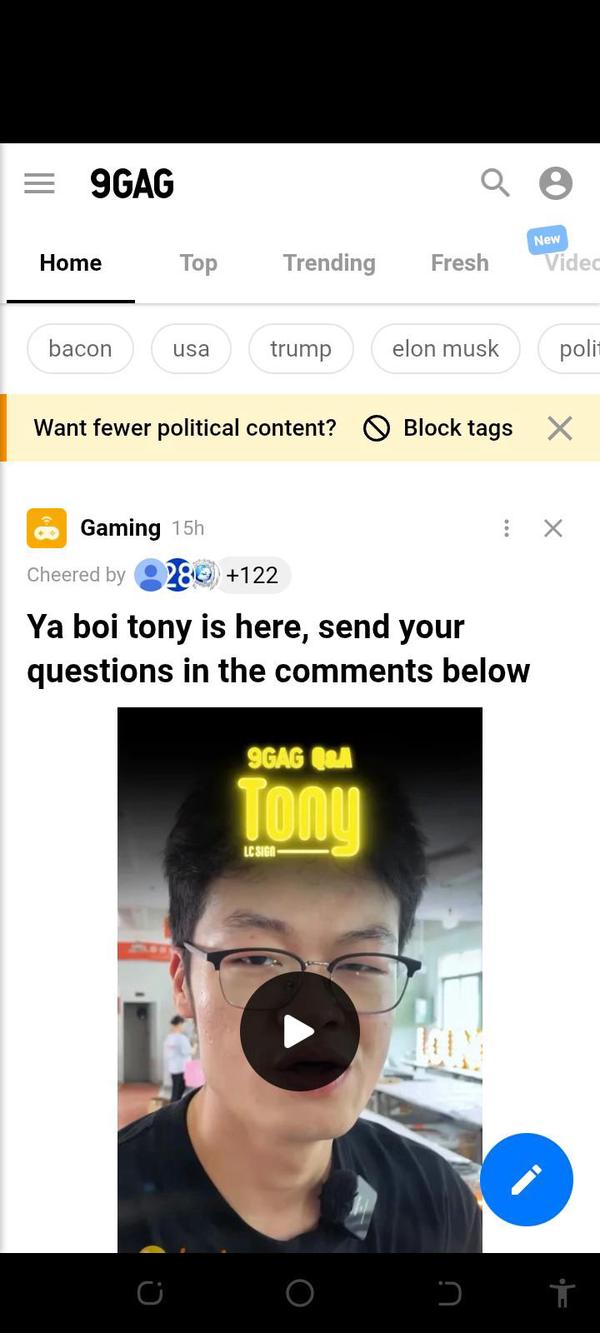The width and height of the screenshot is (600, 1333).
Task: Select the elon musk tag chip
Action: [x=445, y=349]
